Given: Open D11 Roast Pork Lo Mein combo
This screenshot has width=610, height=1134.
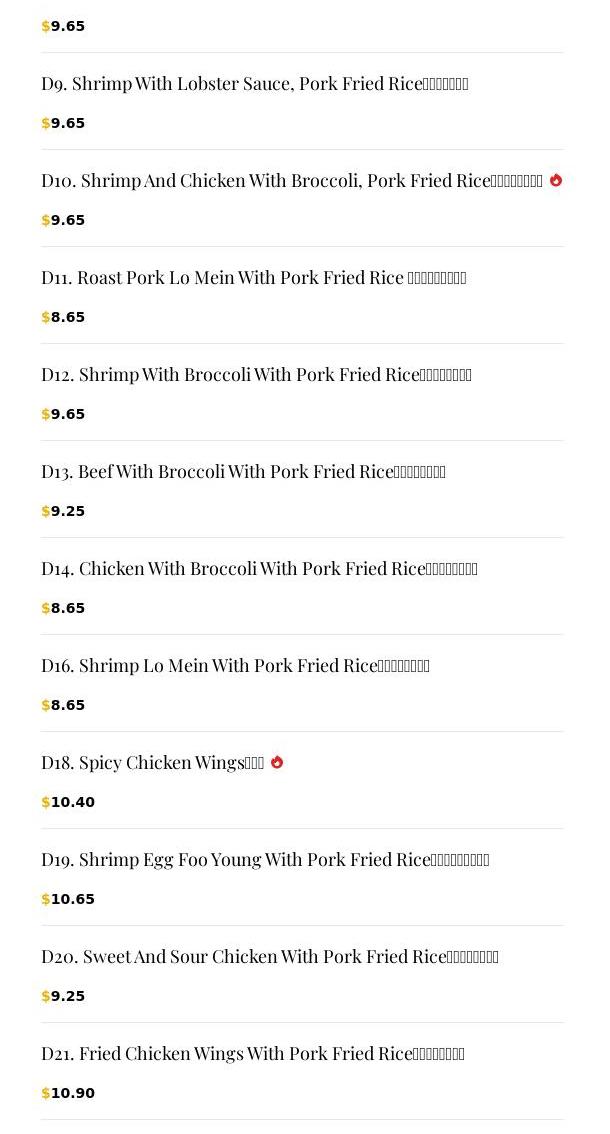Looking at the screenshot, I should click(x=253, y=278).
